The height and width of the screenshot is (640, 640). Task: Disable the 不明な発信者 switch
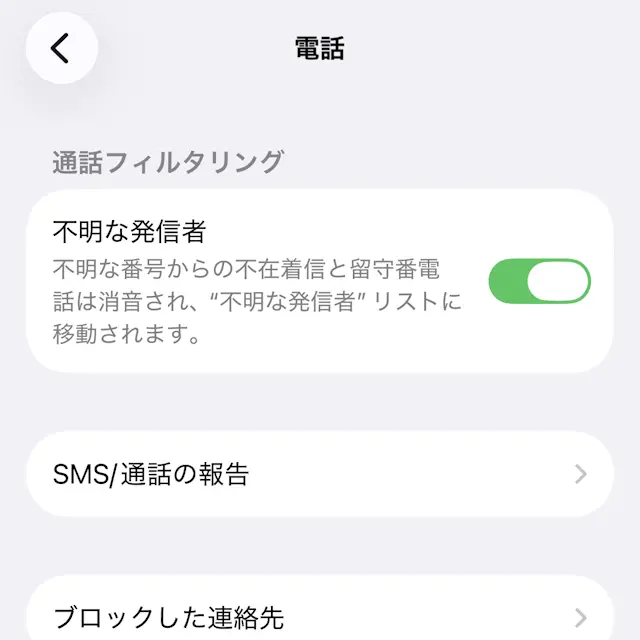[x=539, y=281]
